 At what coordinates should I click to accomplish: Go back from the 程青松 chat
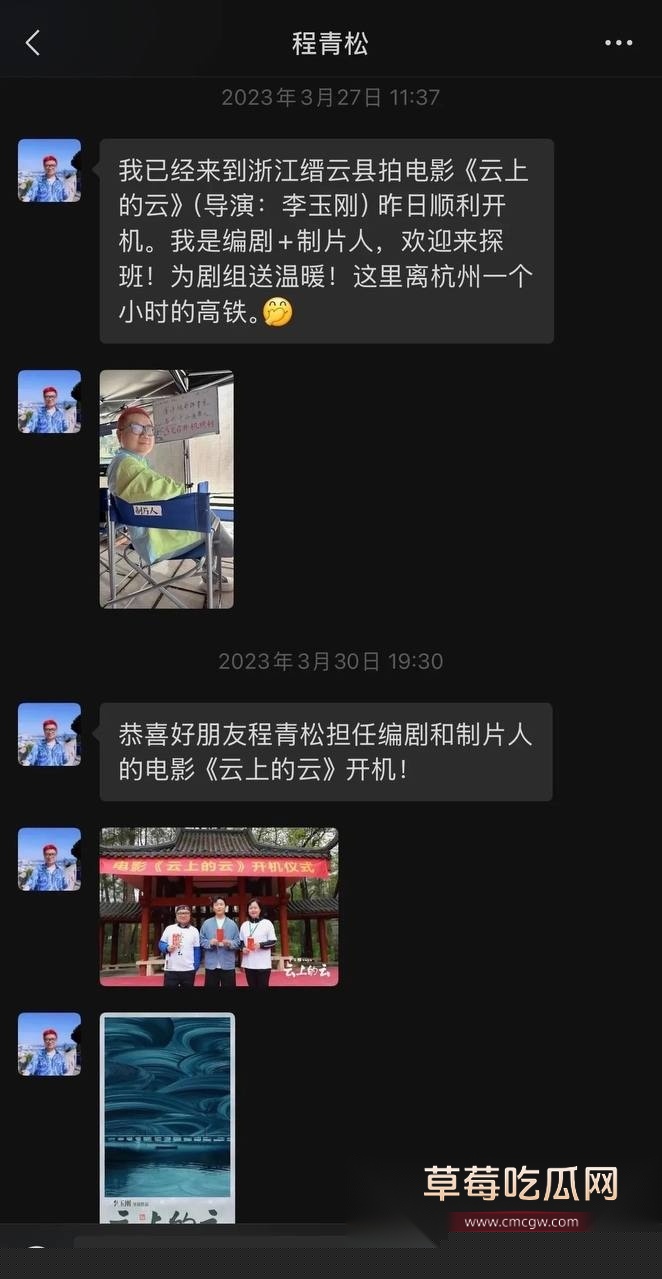[x=33, y=43]
